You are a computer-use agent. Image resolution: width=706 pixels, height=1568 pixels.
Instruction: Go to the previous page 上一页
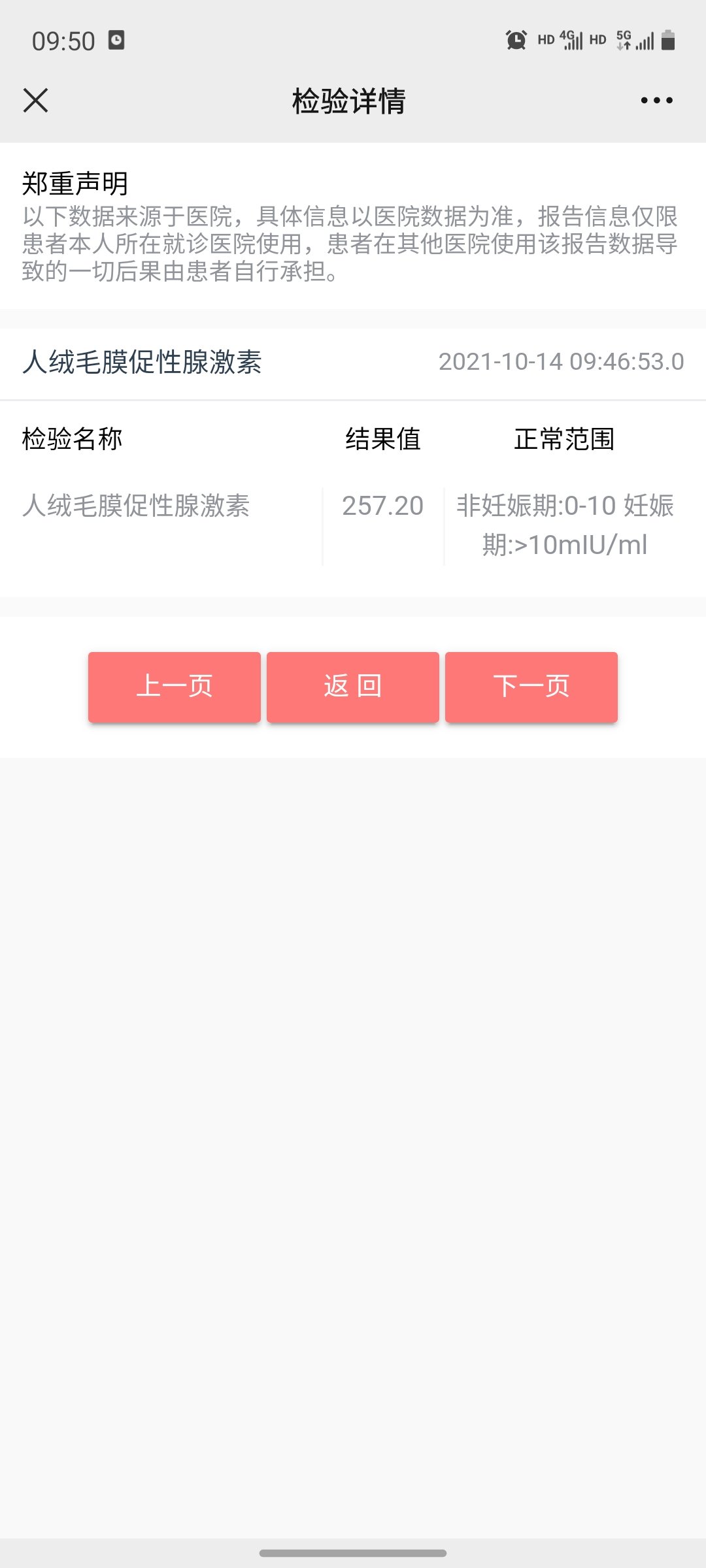pyautogui.click(x=175, y=687)
